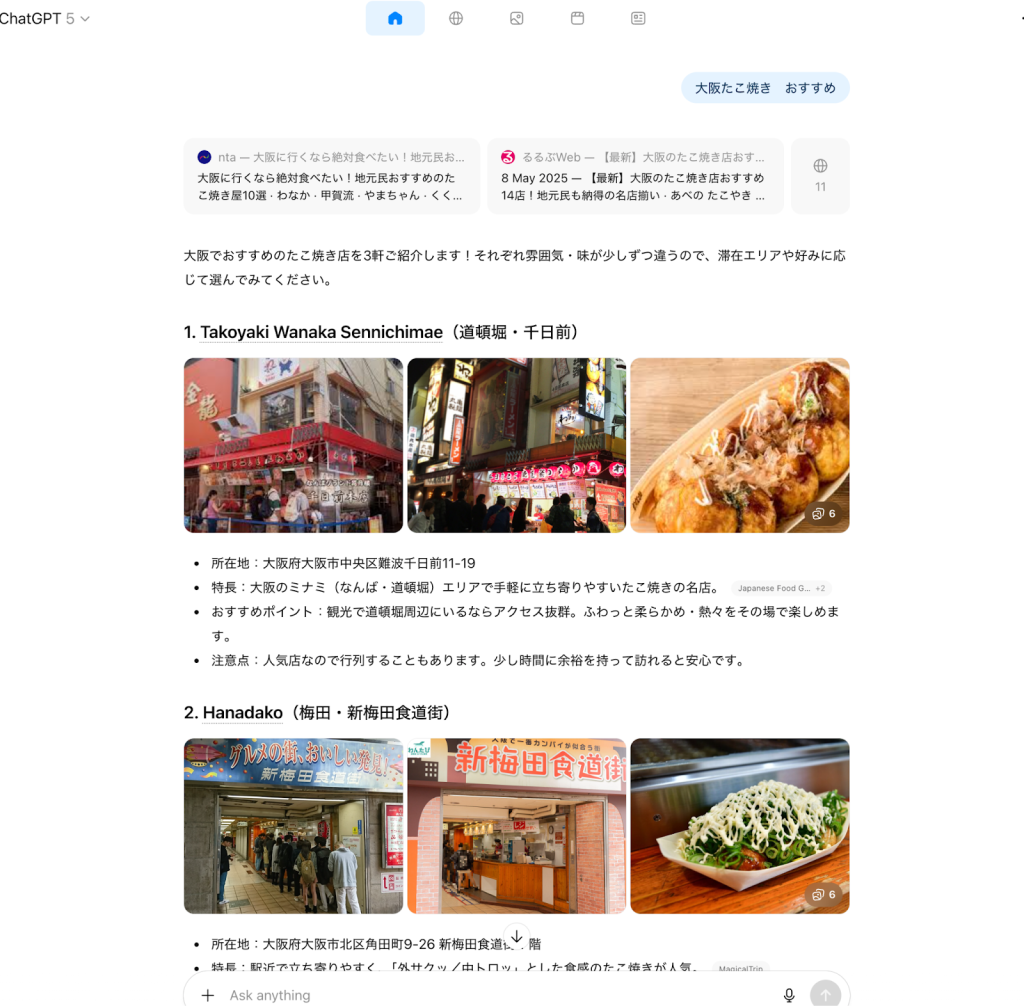Screen dimensions: 1024x1006
Task: Open Takoyaki Wanaka Sennichimae link
Action: tap(321, 332)
